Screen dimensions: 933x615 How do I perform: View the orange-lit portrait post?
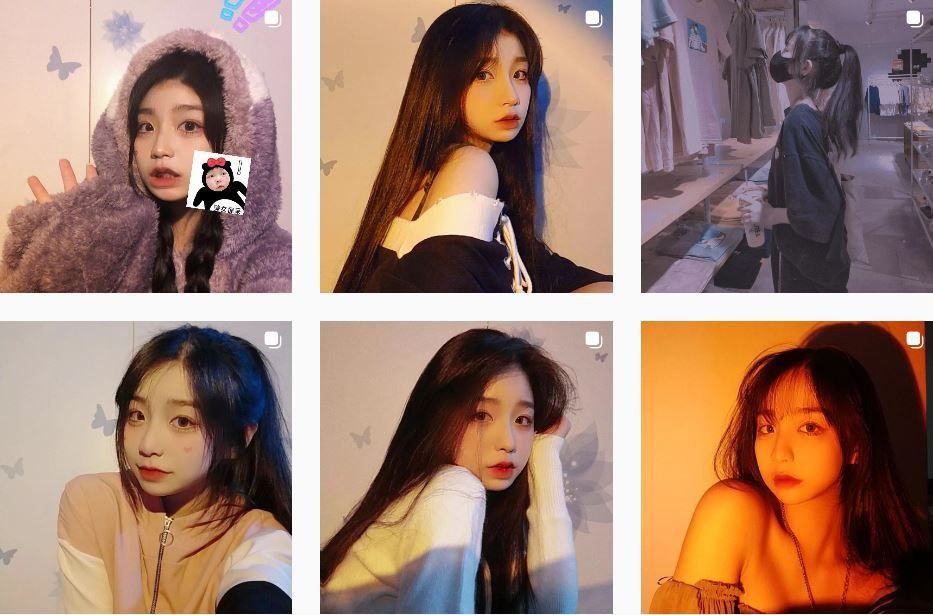[786, 467]
